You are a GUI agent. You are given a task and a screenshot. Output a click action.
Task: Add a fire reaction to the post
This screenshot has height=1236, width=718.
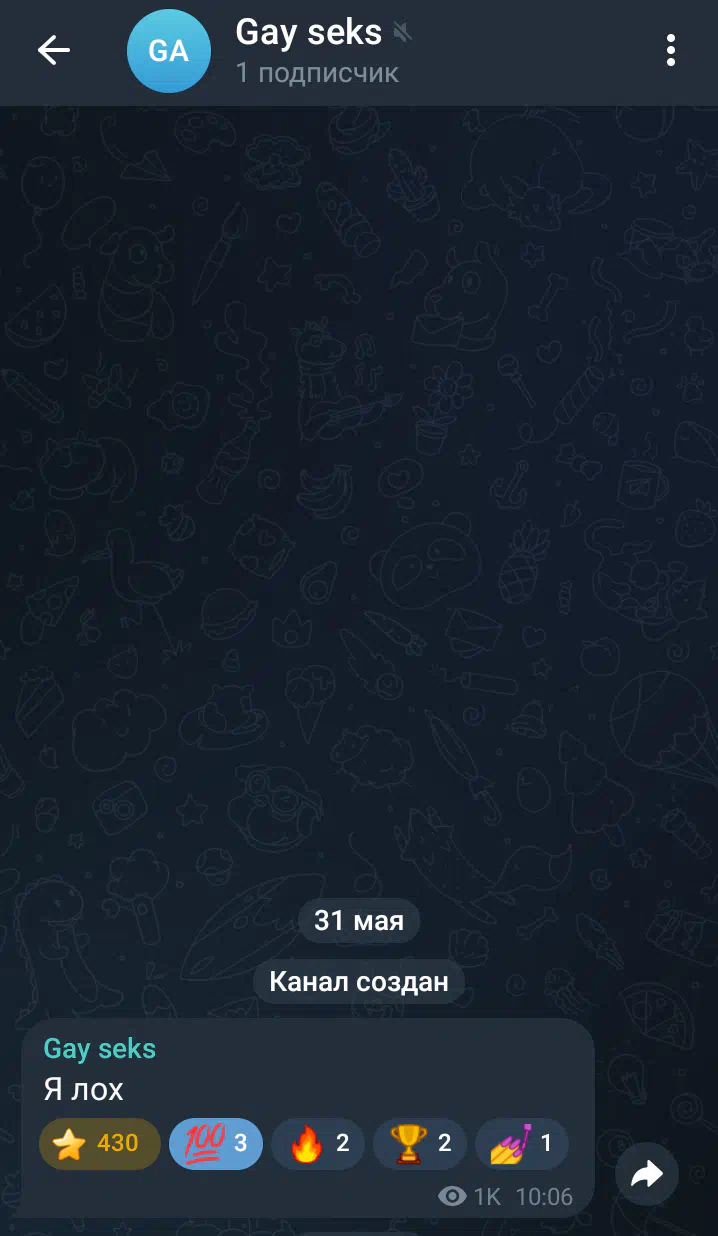pyautogui.click(x=318, y=1143)
